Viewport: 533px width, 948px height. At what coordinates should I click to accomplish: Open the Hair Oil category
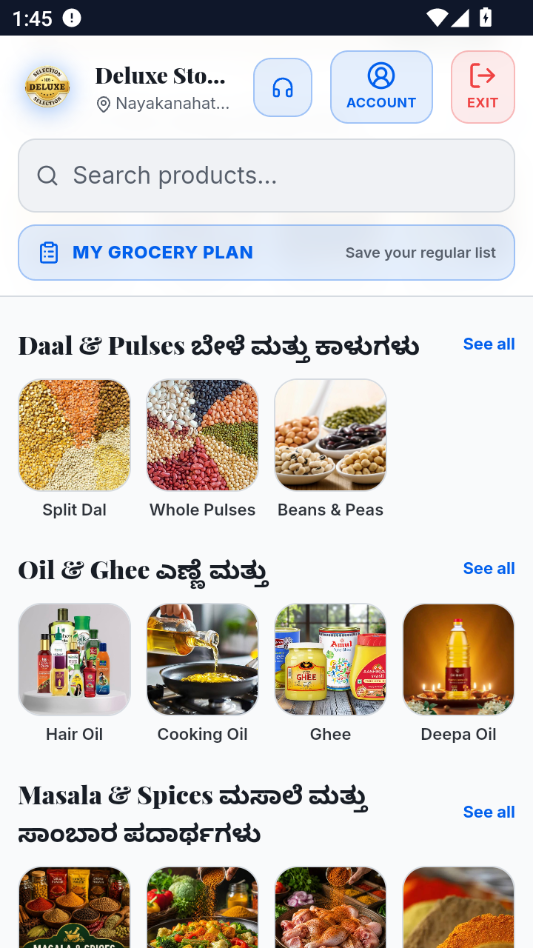click(74, 674)
